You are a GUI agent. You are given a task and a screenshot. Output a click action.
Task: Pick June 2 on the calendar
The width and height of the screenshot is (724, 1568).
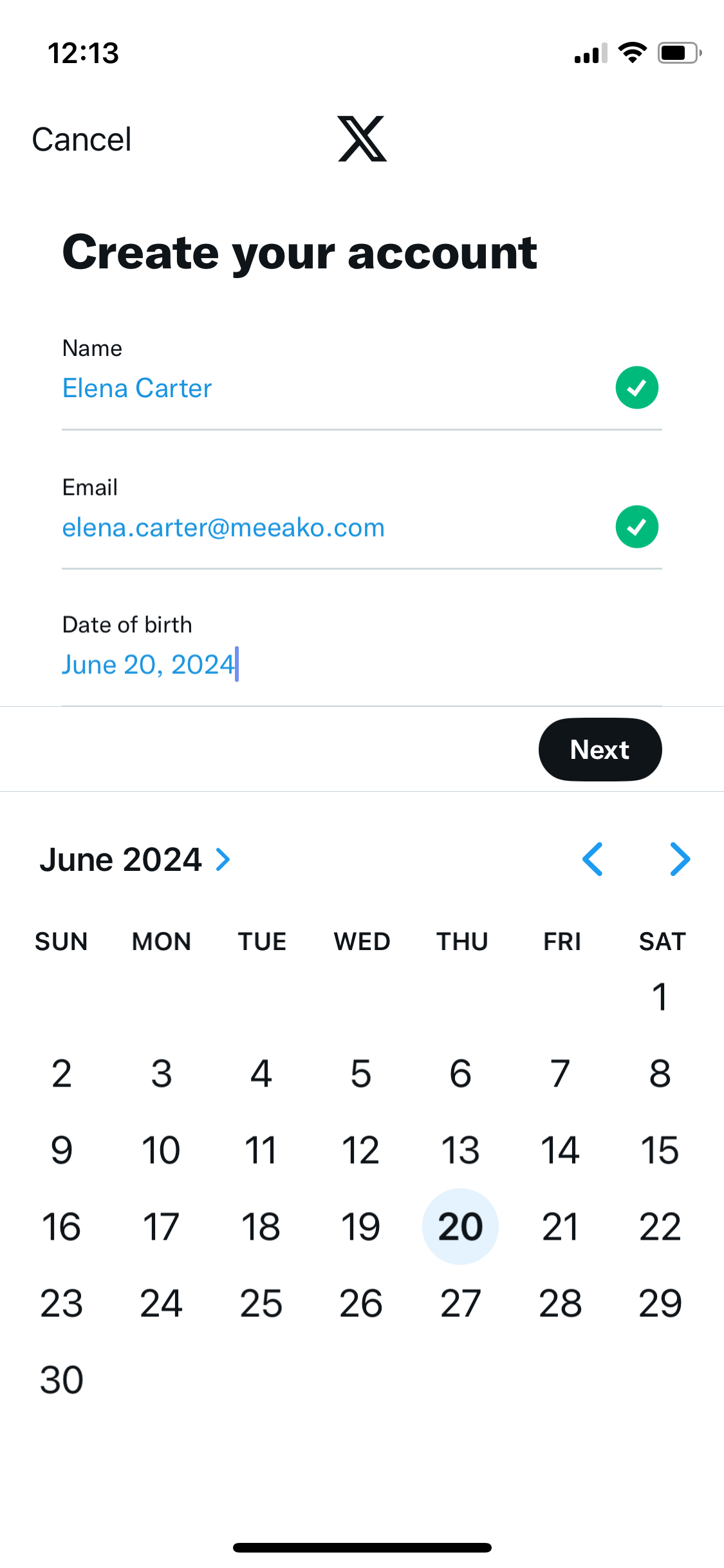(62, 1073)
